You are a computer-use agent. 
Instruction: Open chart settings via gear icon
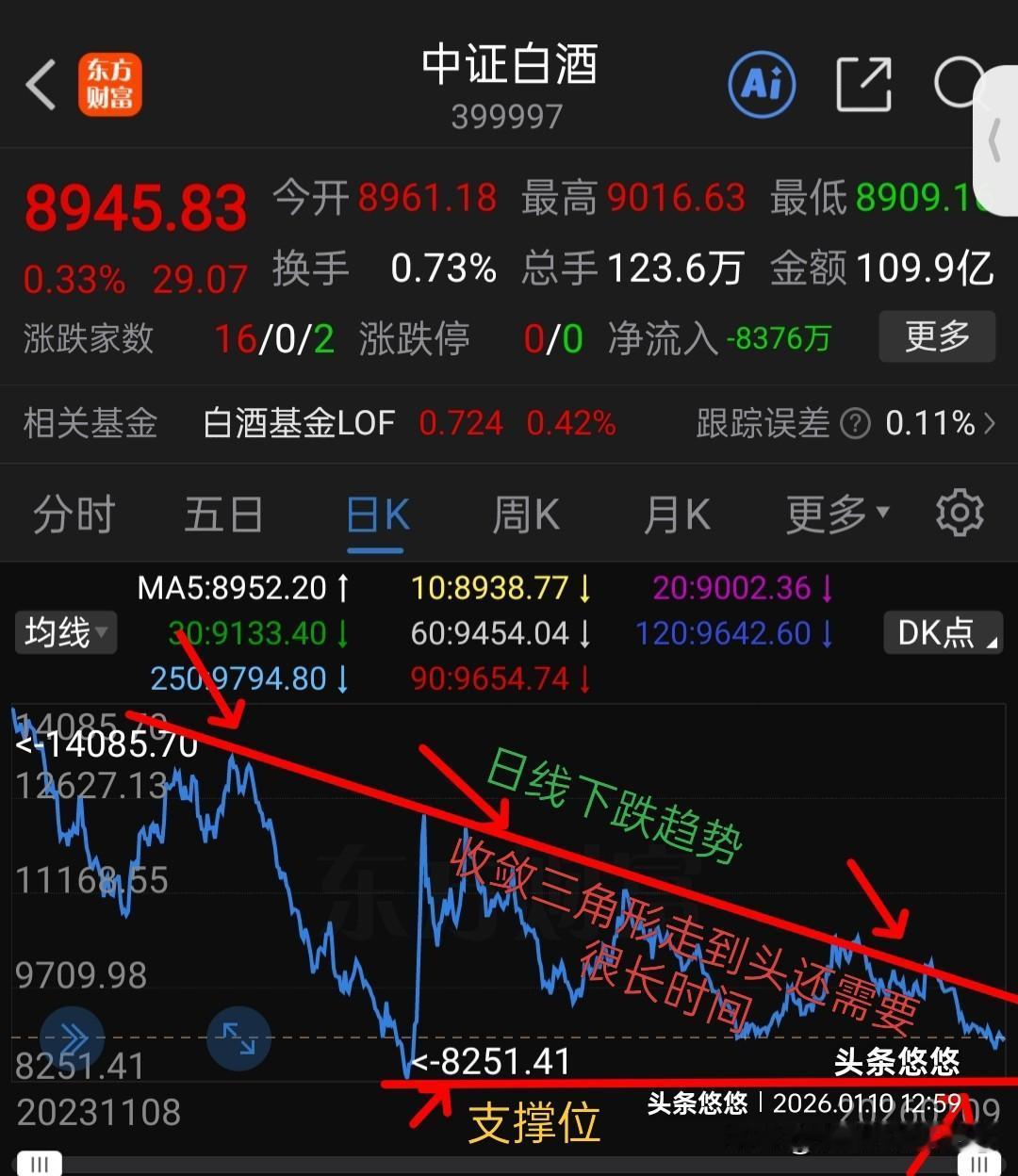click(x=960, y=514)
